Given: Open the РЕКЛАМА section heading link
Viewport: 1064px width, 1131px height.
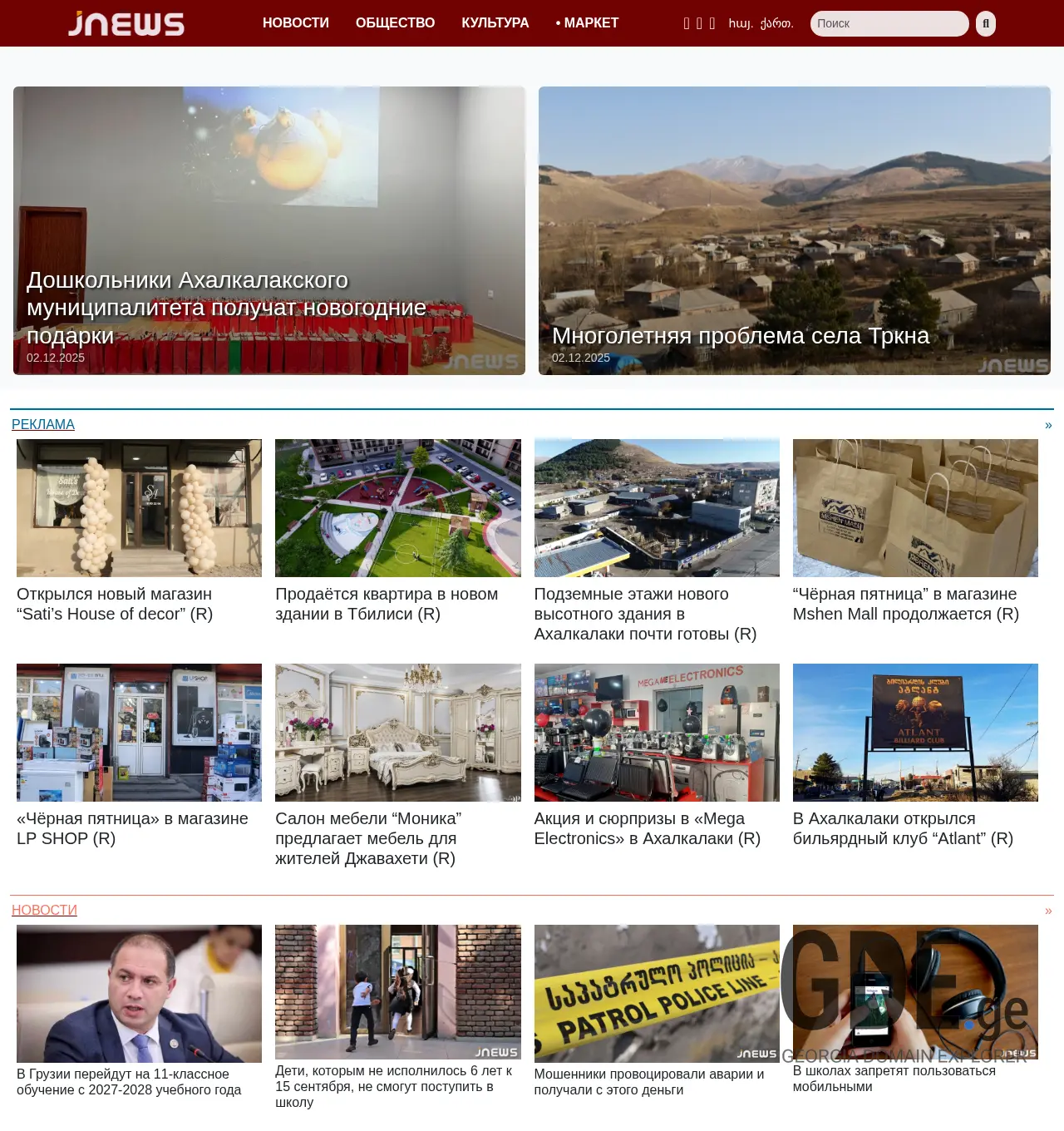Looking at the screenshot, I should click(42, 424).
